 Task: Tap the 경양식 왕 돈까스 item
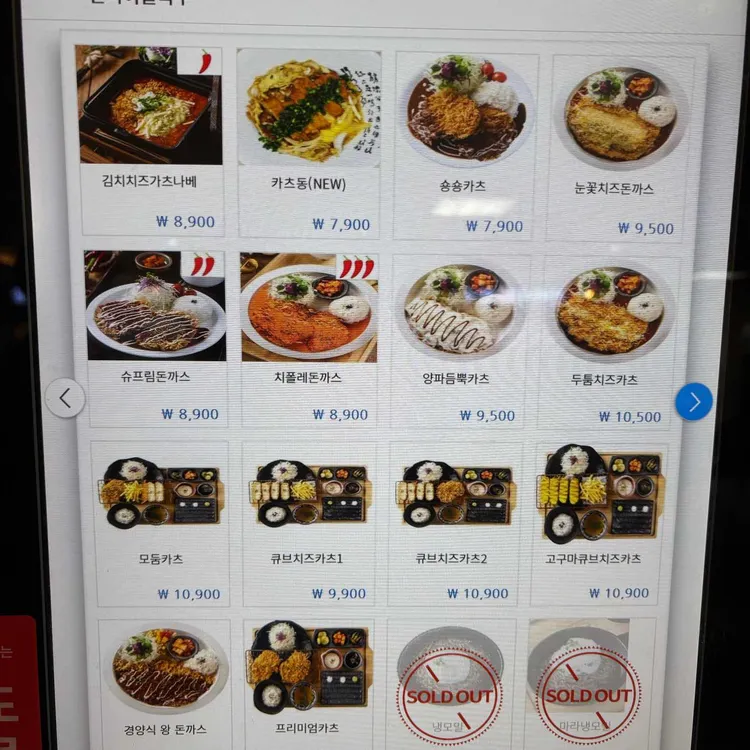coord(164,680)
